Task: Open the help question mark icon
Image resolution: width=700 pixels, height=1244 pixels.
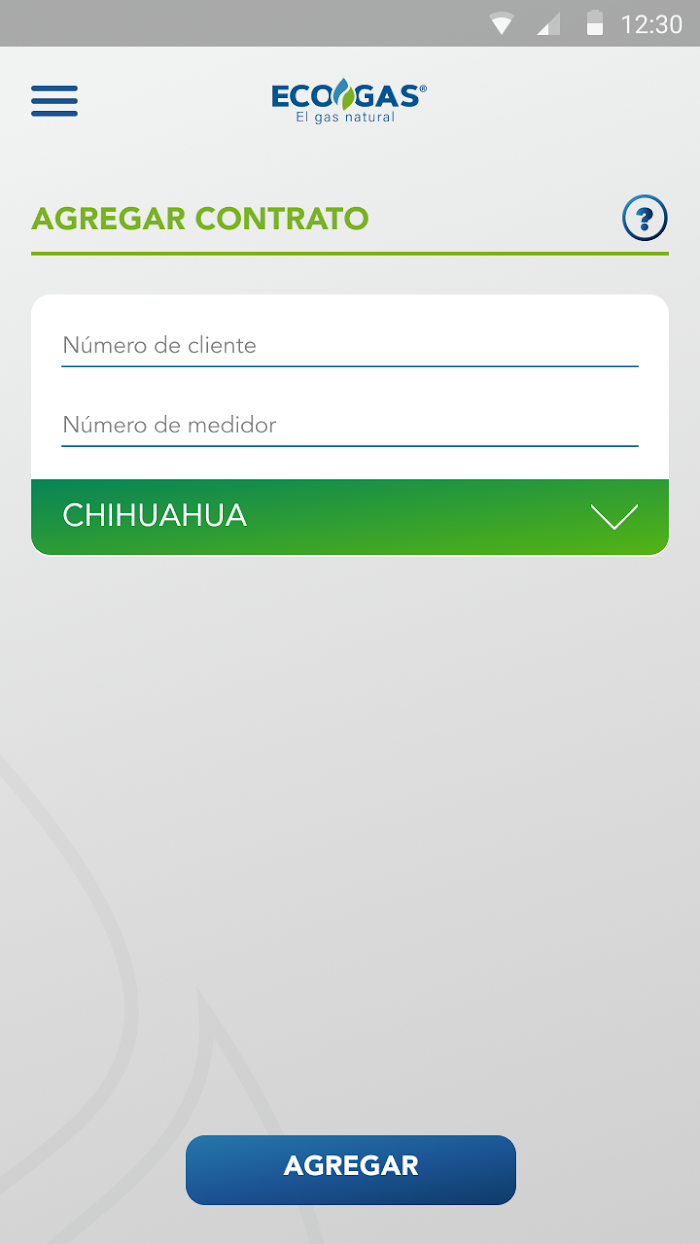Action: pyautogui.click(x=645, y=218)
